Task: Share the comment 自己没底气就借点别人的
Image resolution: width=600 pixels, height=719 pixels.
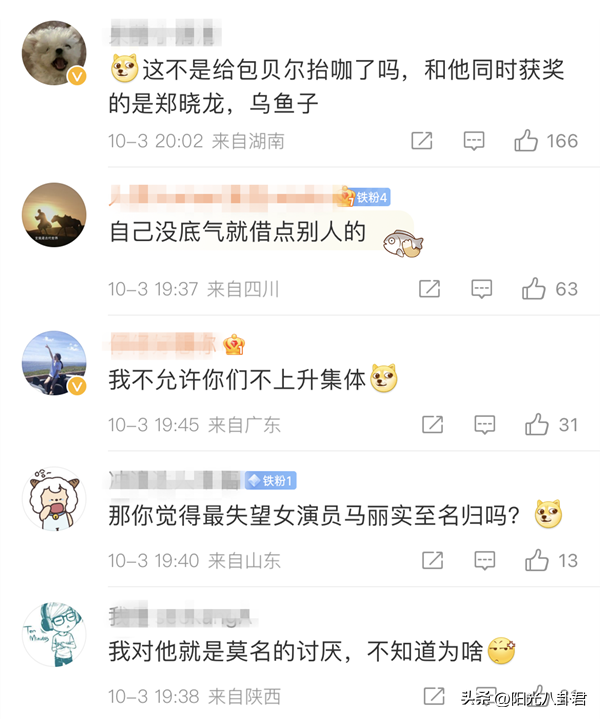Action: [429, 289]
